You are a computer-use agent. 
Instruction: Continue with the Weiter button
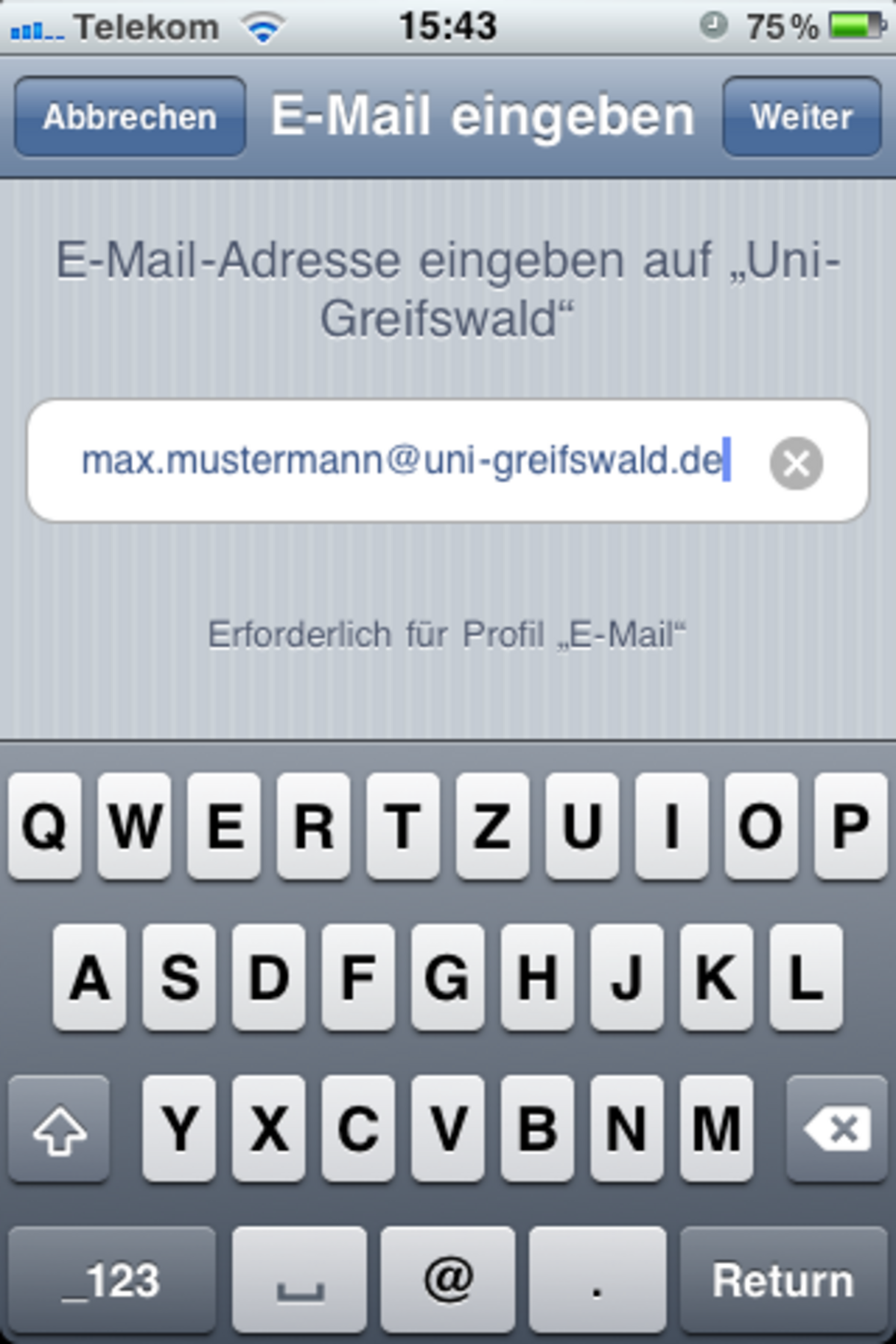coord(802,117)
